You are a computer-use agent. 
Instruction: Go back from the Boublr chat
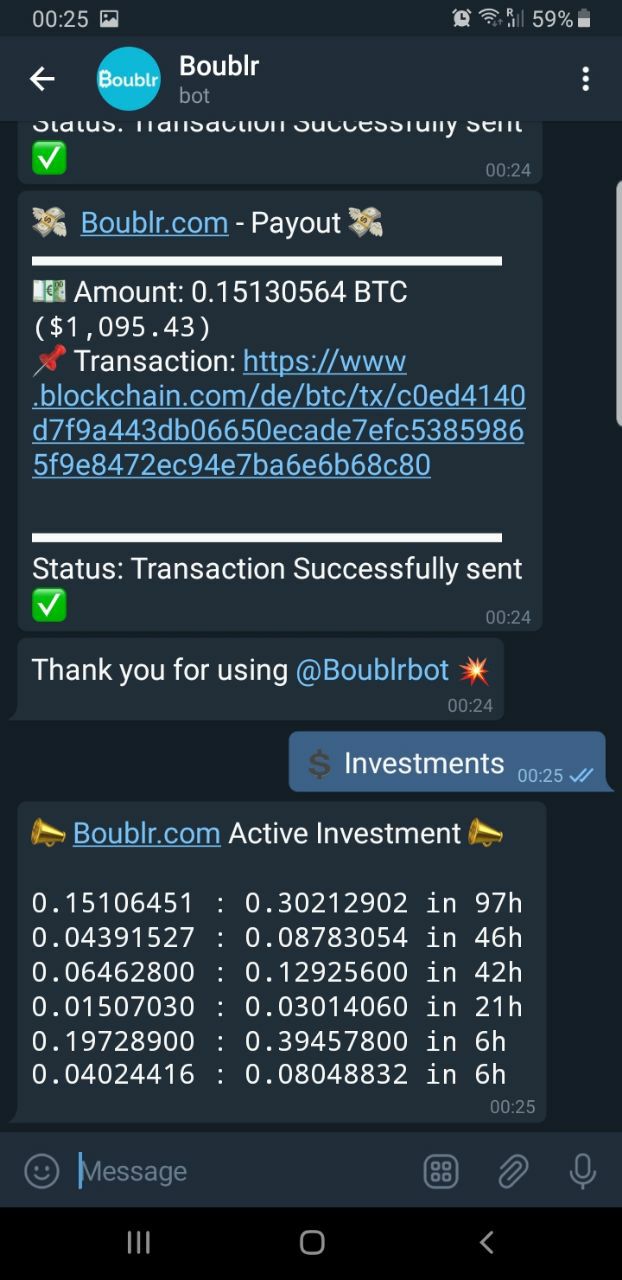42,79
